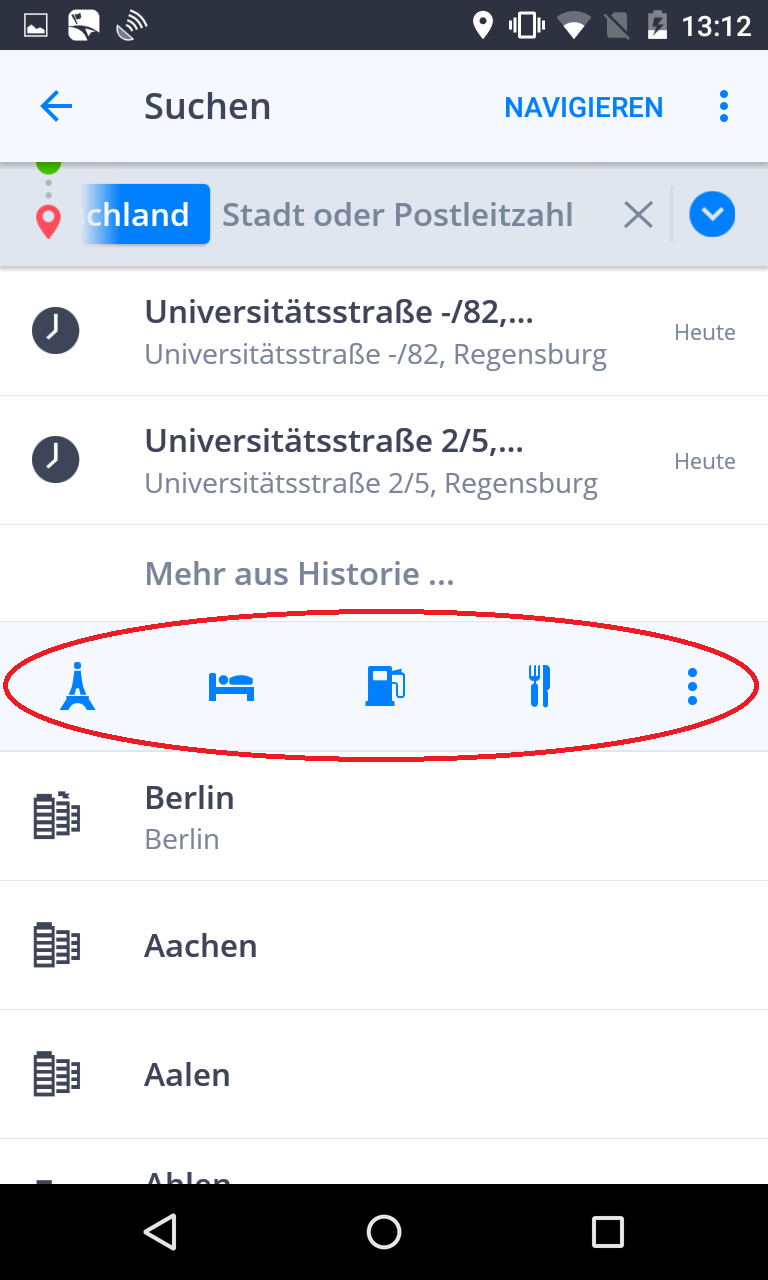Image resolution: width=768 pixels, height=1280 pixels.
Task: Tap the NAVIGIEREN button
Action: pyautogui.click(x=584, y=107)
